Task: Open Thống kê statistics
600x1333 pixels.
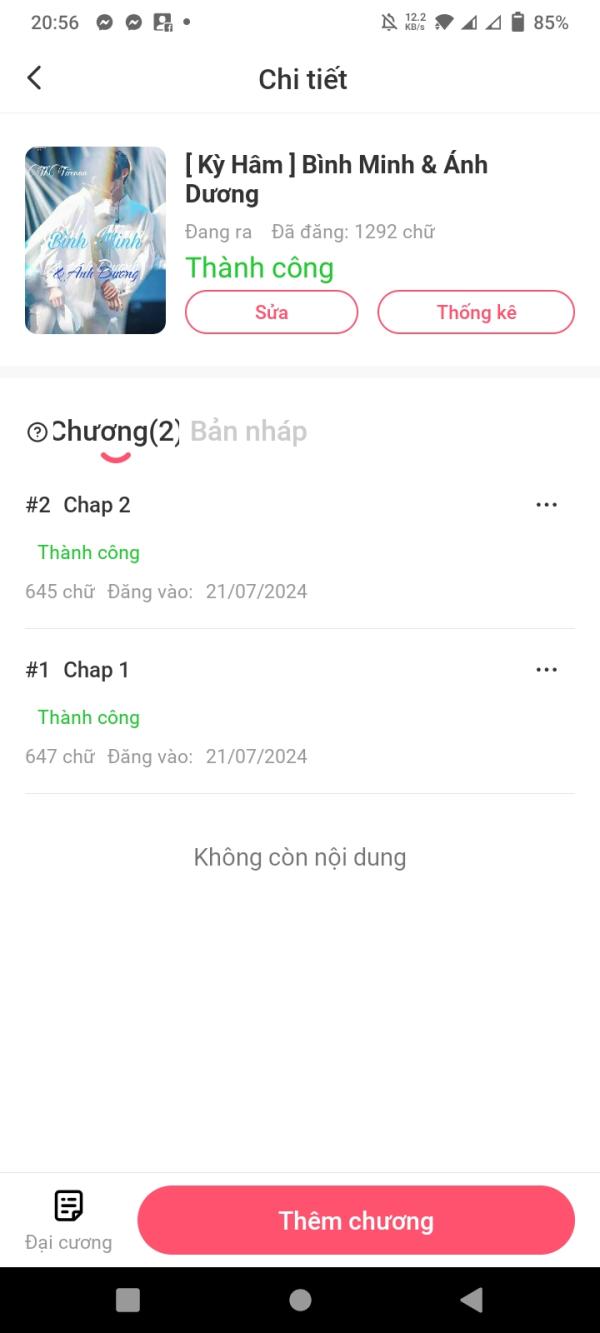Action: click(476, 312)
